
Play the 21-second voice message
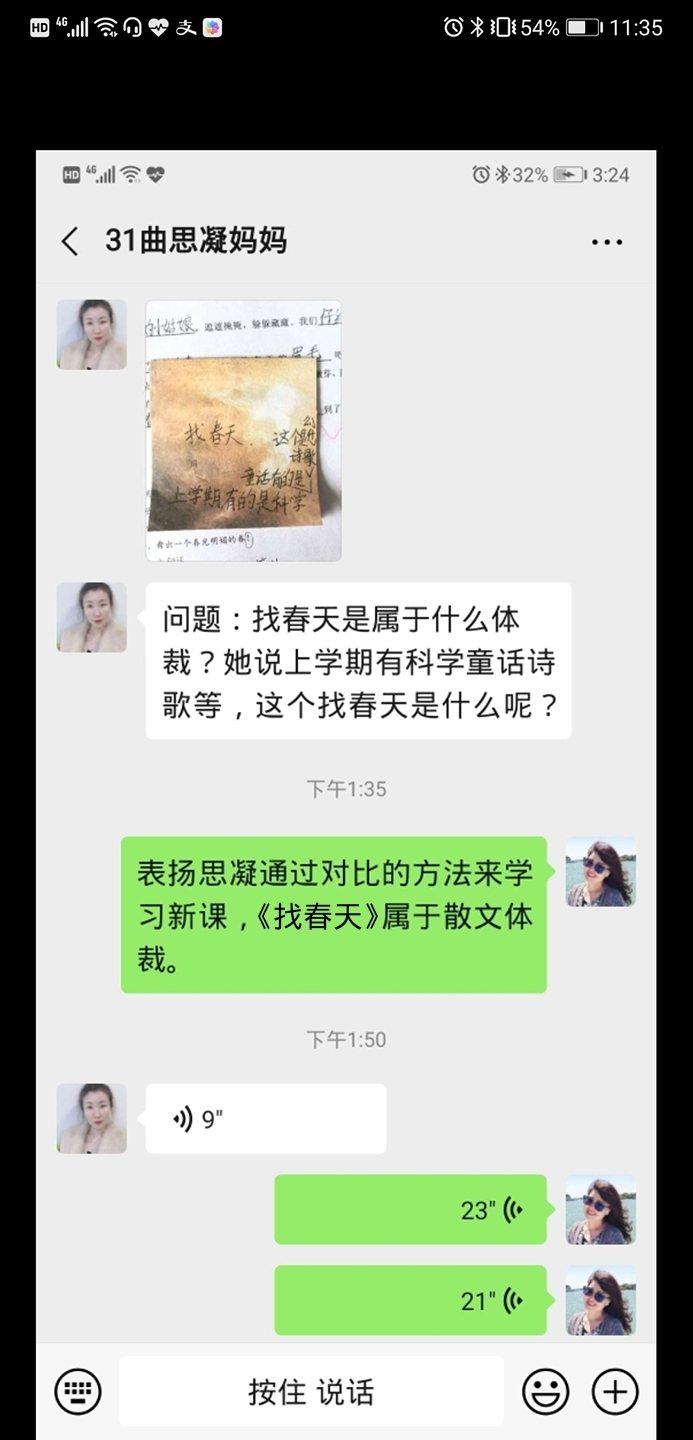coord(410,1300)
